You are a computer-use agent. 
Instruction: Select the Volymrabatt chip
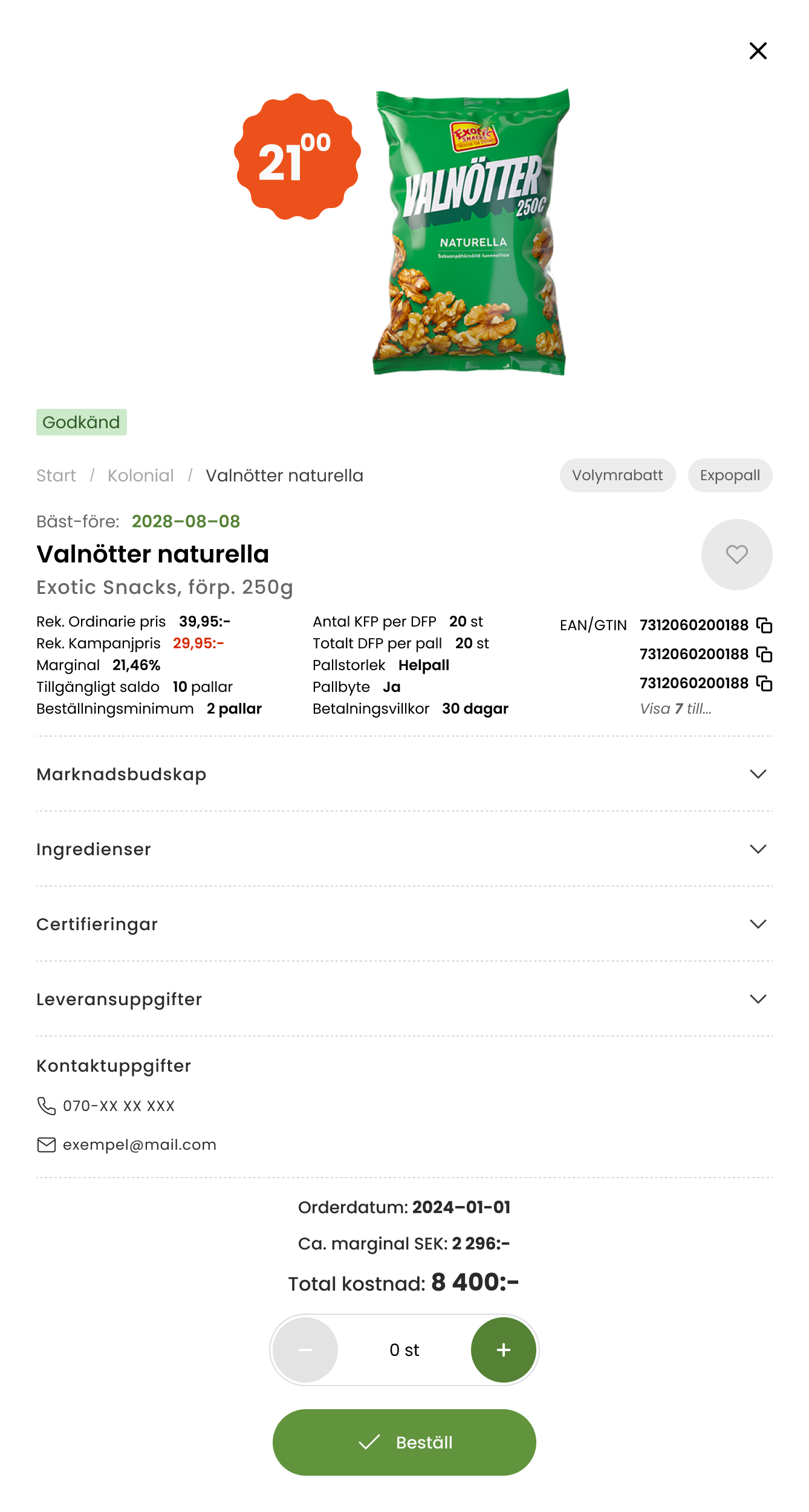click(617, 475)
